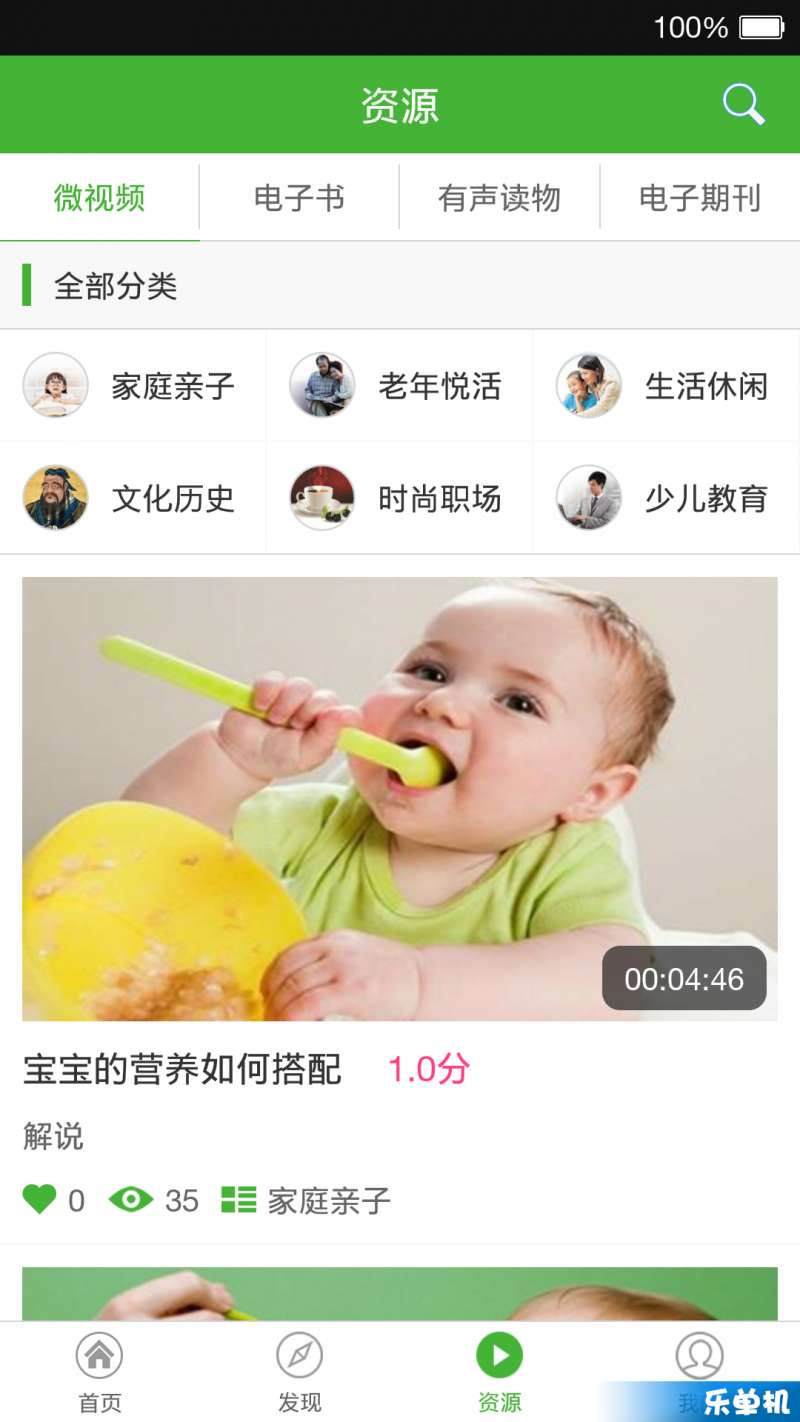Screen dimensions: 800x1422
Task: Switch to the 有声读物 tab
Action: (499, 198)
